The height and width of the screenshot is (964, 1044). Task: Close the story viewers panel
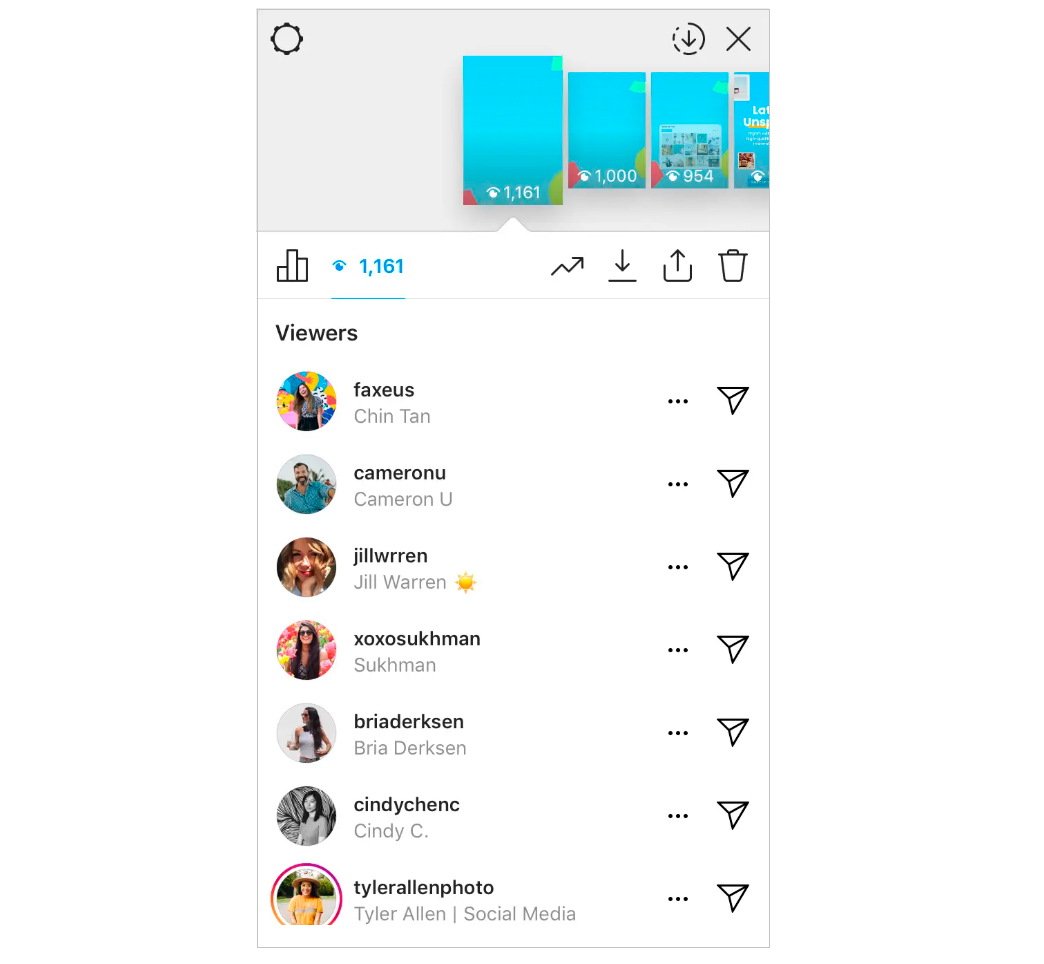[x=738, y=39]
